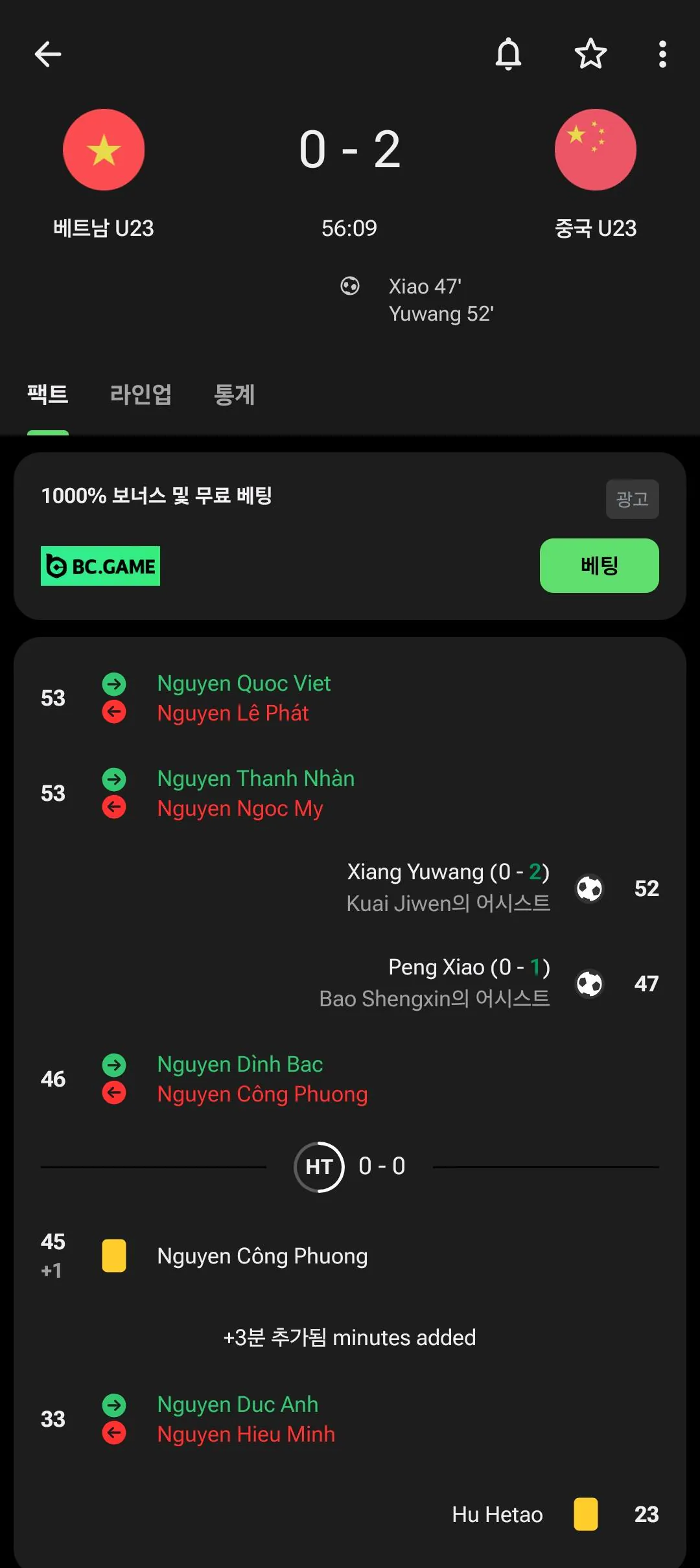
Task: Open the Nguyen Dình Bac substitution event
Action: tap(240, 1065)
